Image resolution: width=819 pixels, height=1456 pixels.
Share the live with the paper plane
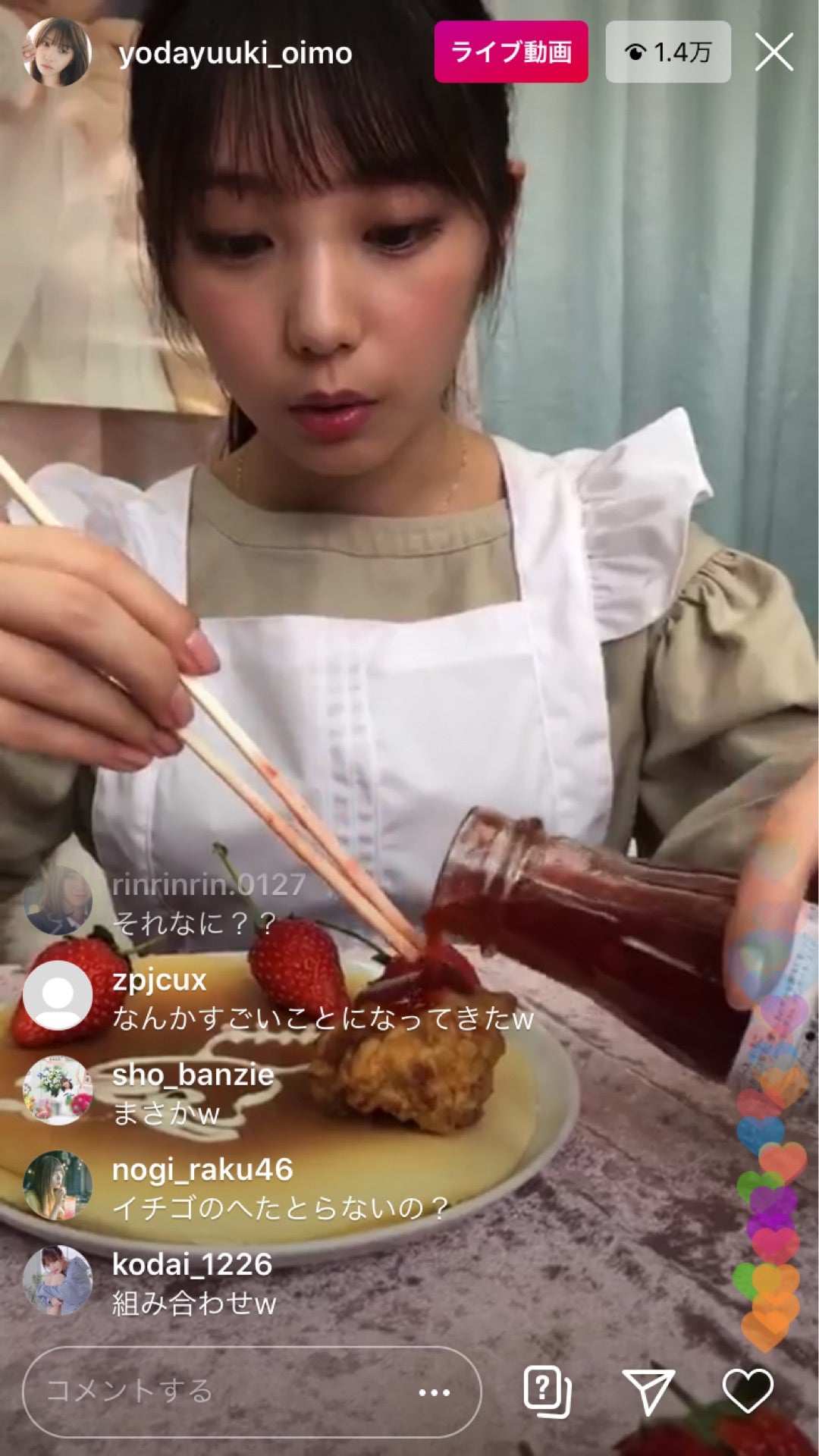pos(648,1392)
